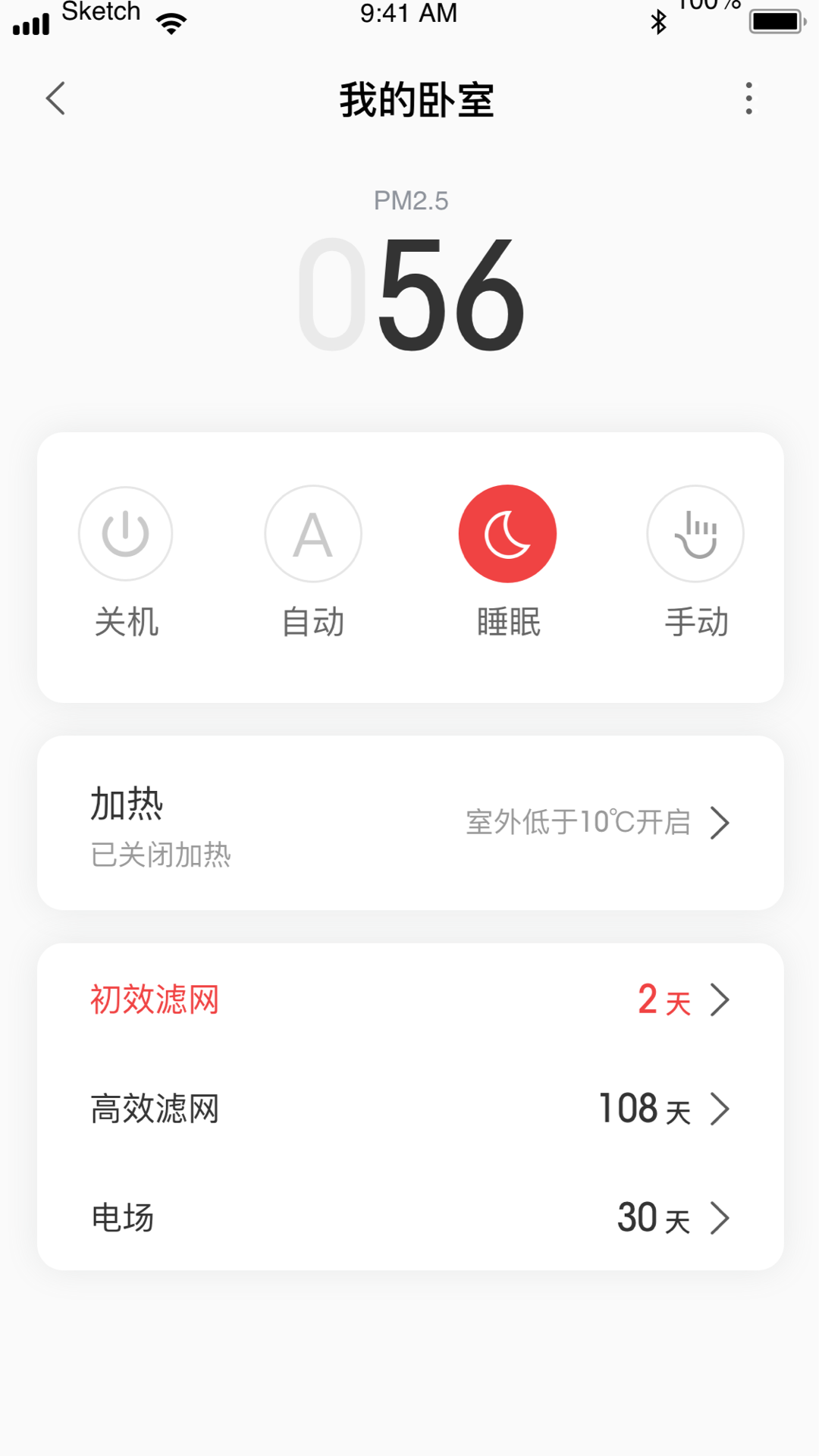Image resolution: width=819 pixels, height=1456 pixels.
Task: Select the 手动 manual mode hand icon
Action: (695, 533)
